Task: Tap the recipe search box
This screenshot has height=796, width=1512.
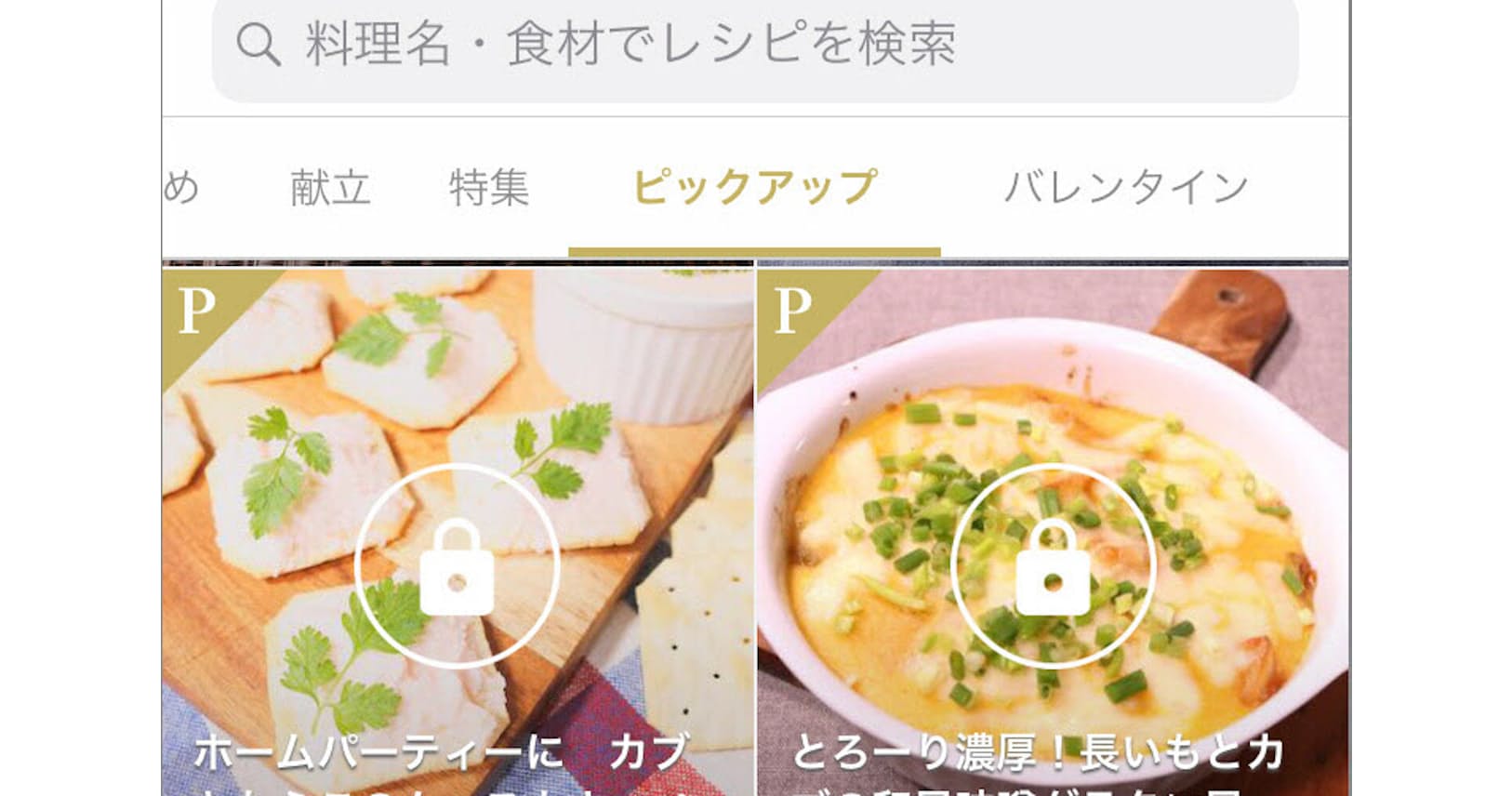Action: tap(753, 45)
